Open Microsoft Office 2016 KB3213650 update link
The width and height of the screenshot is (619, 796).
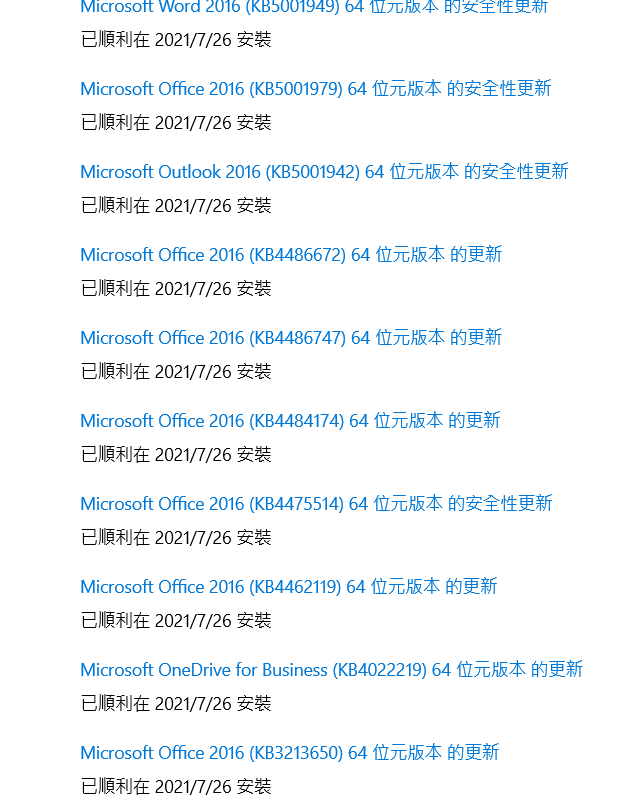289,753
